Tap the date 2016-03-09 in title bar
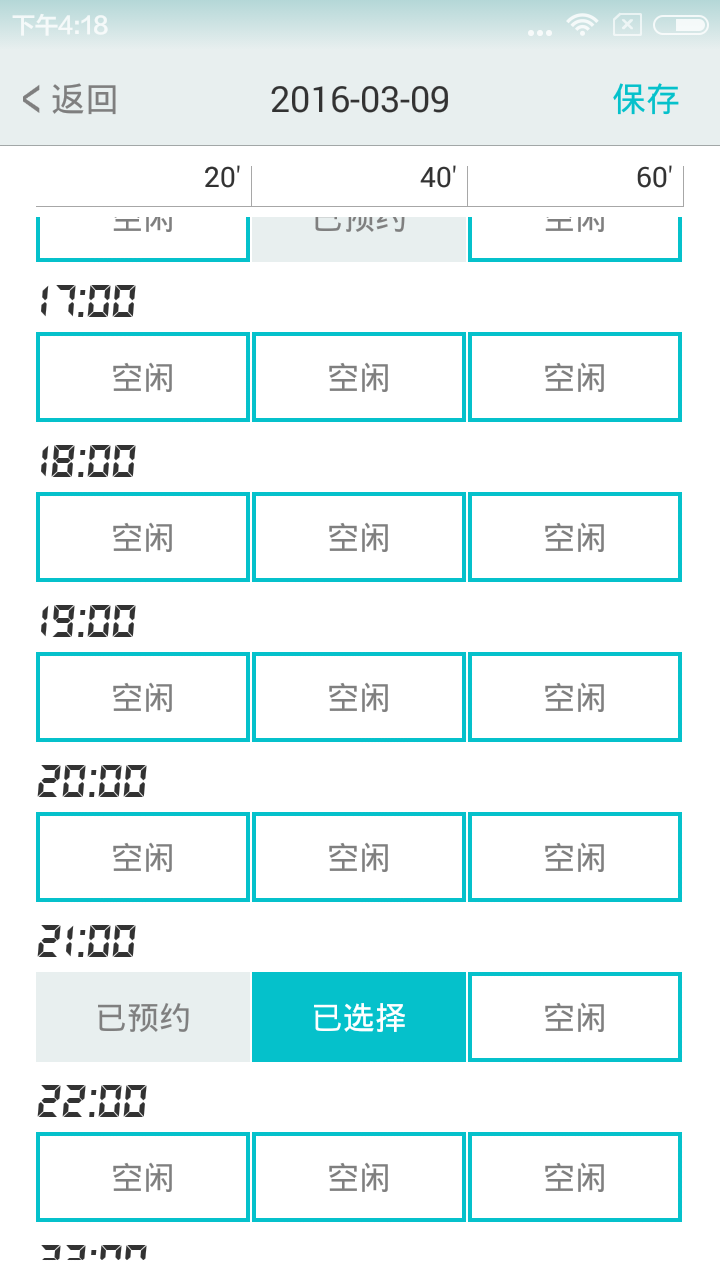 coord(360,99)
